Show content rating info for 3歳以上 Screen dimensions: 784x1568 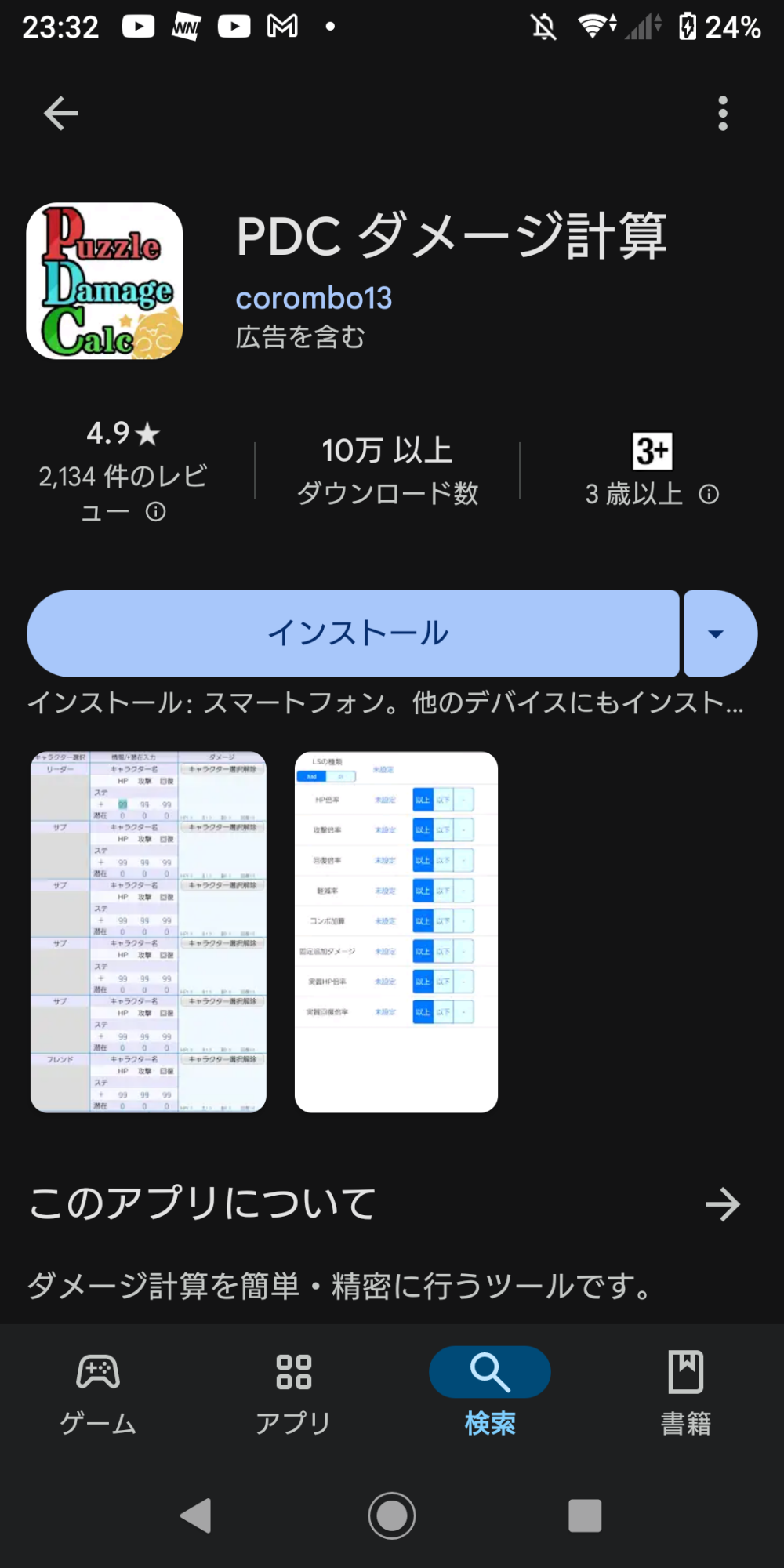[x=709, y=494]
